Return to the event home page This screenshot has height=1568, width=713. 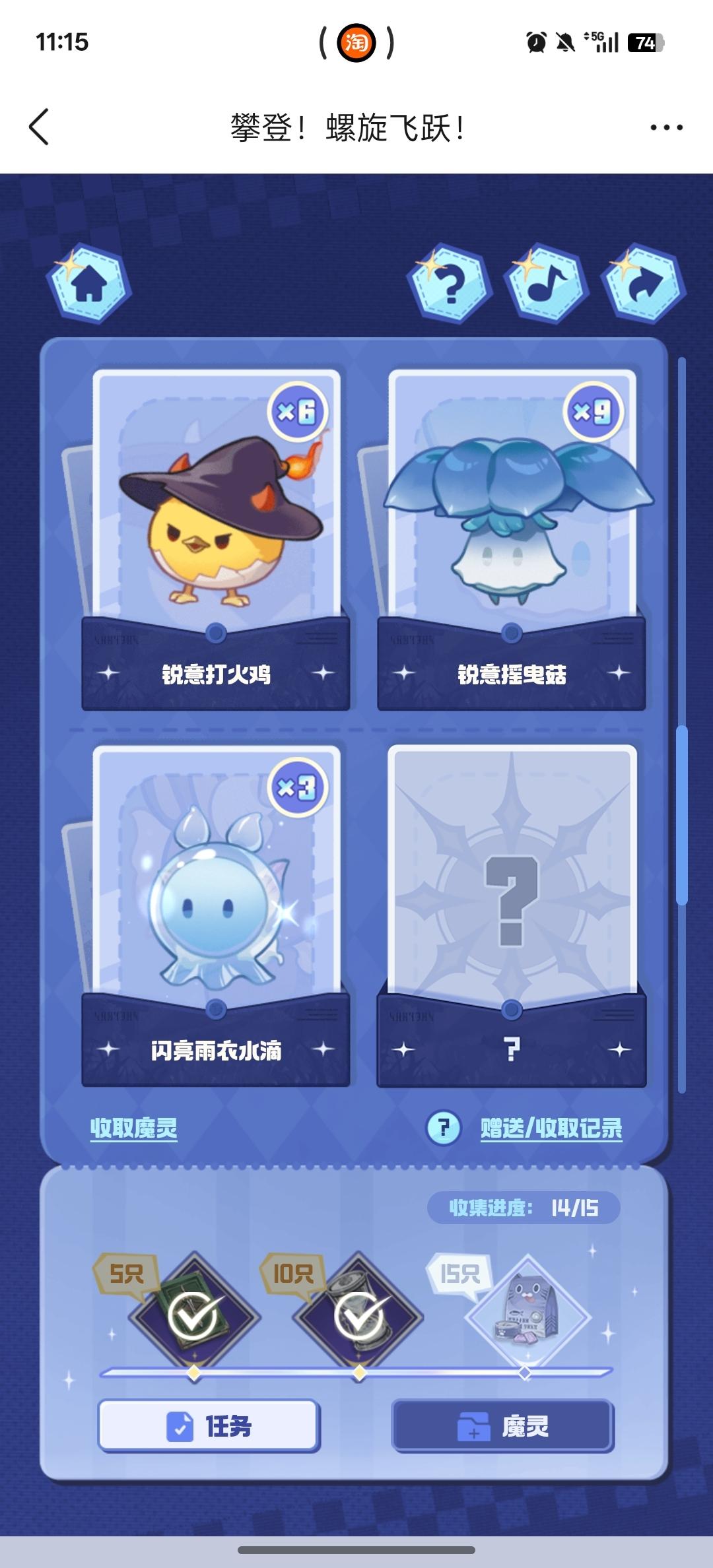point(88,284)
